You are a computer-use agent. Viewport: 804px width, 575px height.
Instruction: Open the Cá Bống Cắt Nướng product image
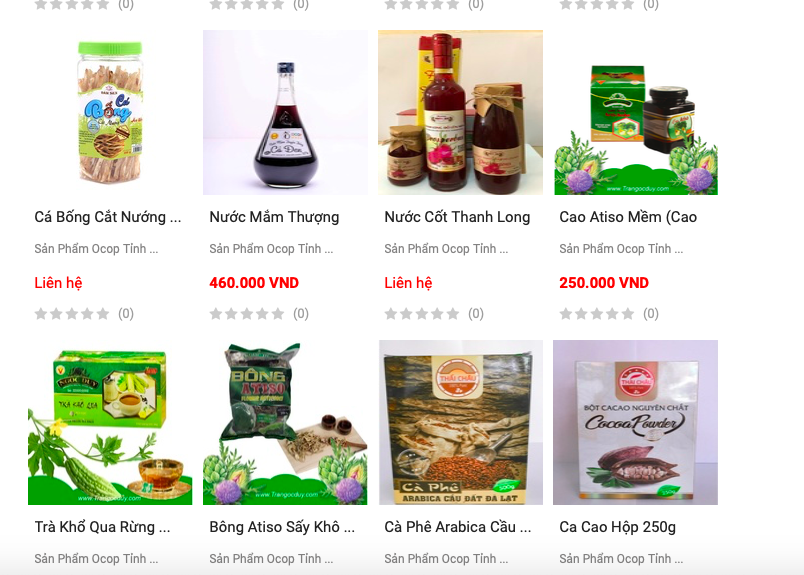(110, 112)
